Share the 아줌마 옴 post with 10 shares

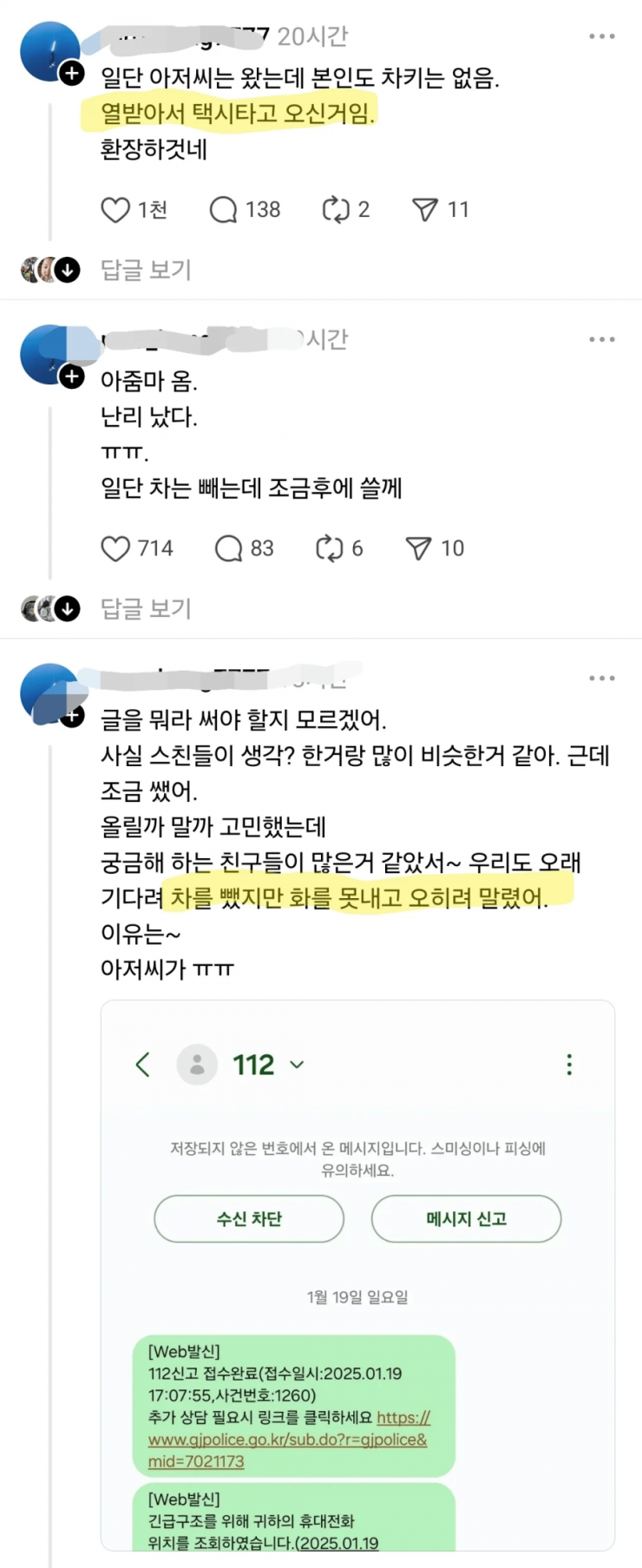[x=418, y=548]
